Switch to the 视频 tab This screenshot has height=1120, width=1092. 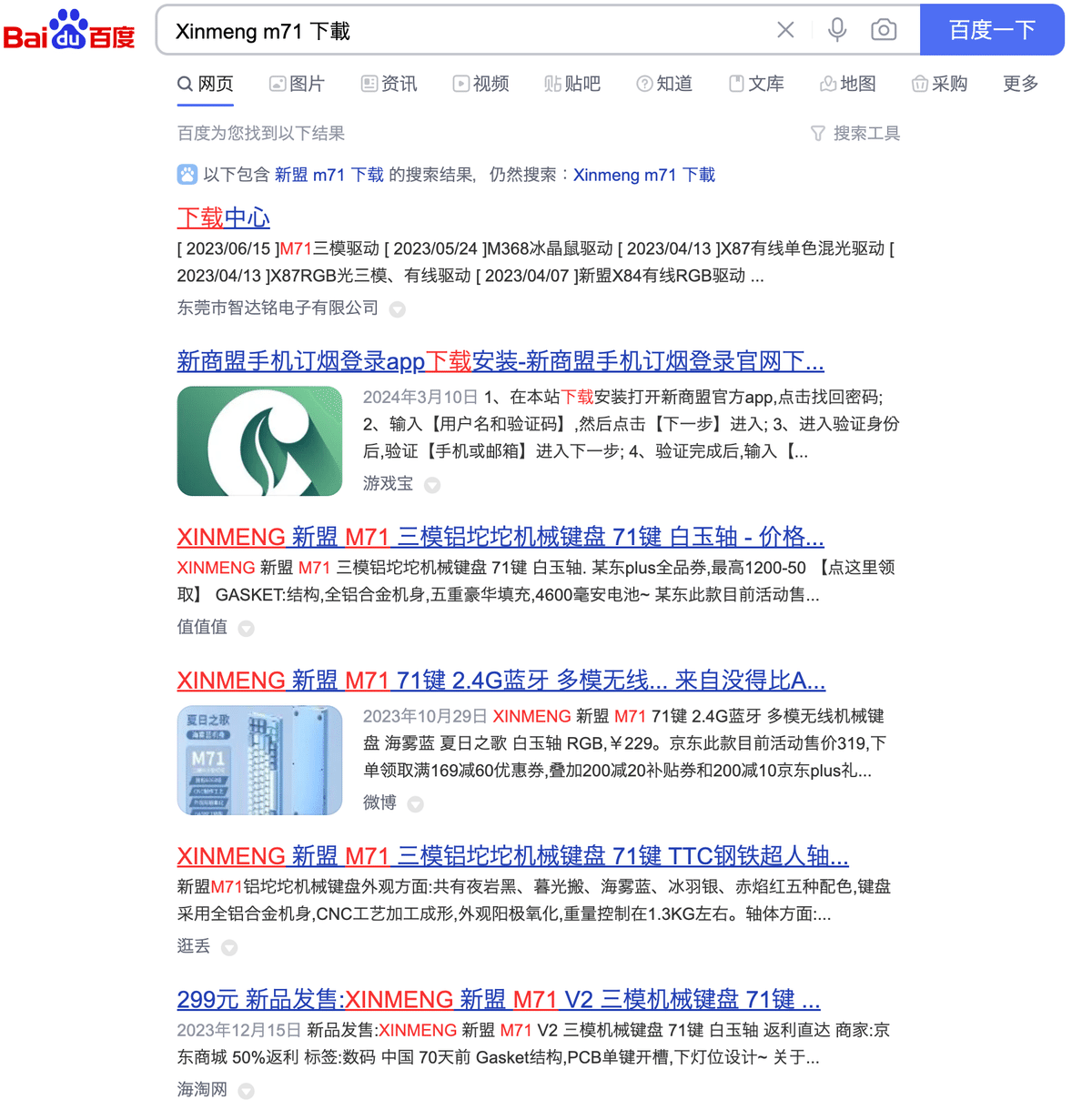click(481, 84)
